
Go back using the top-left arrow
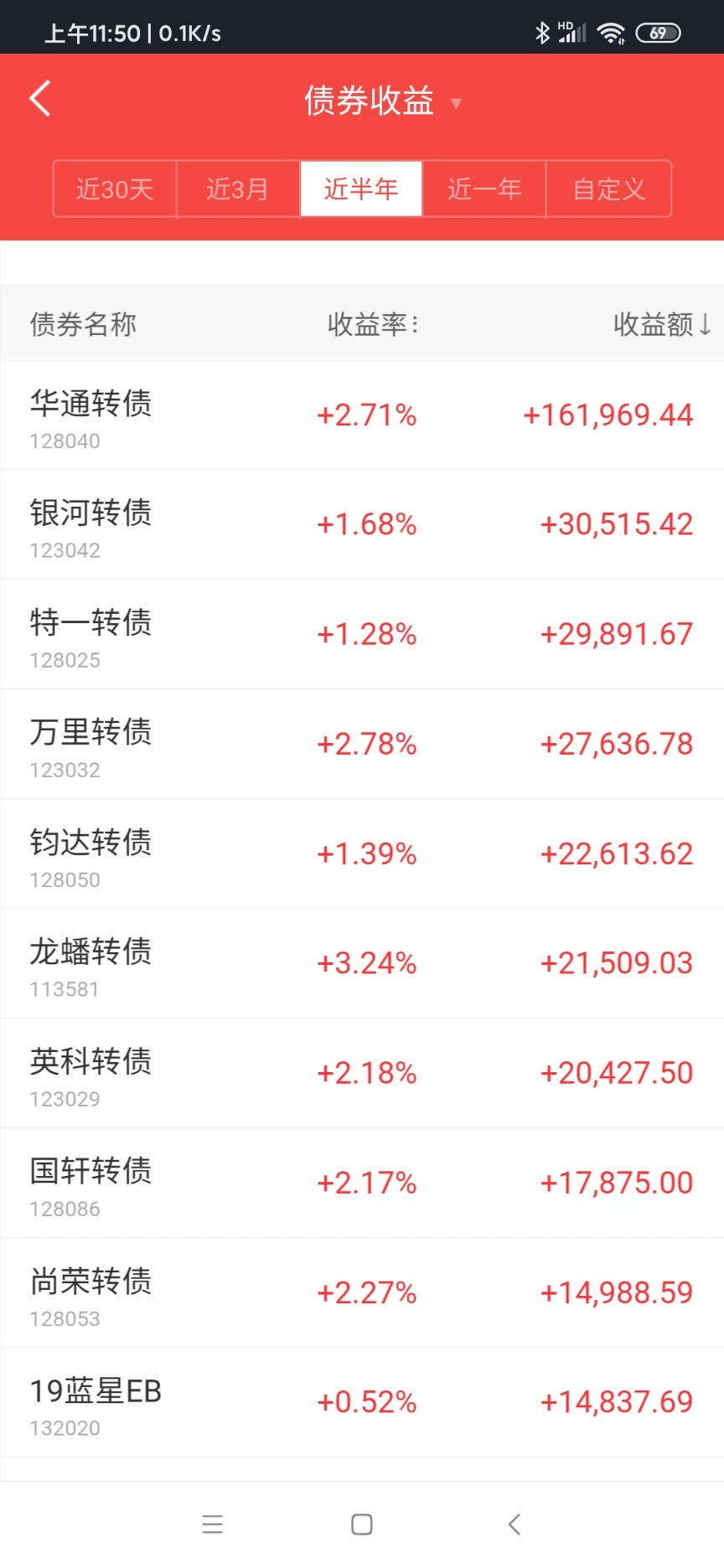(40, 99)
